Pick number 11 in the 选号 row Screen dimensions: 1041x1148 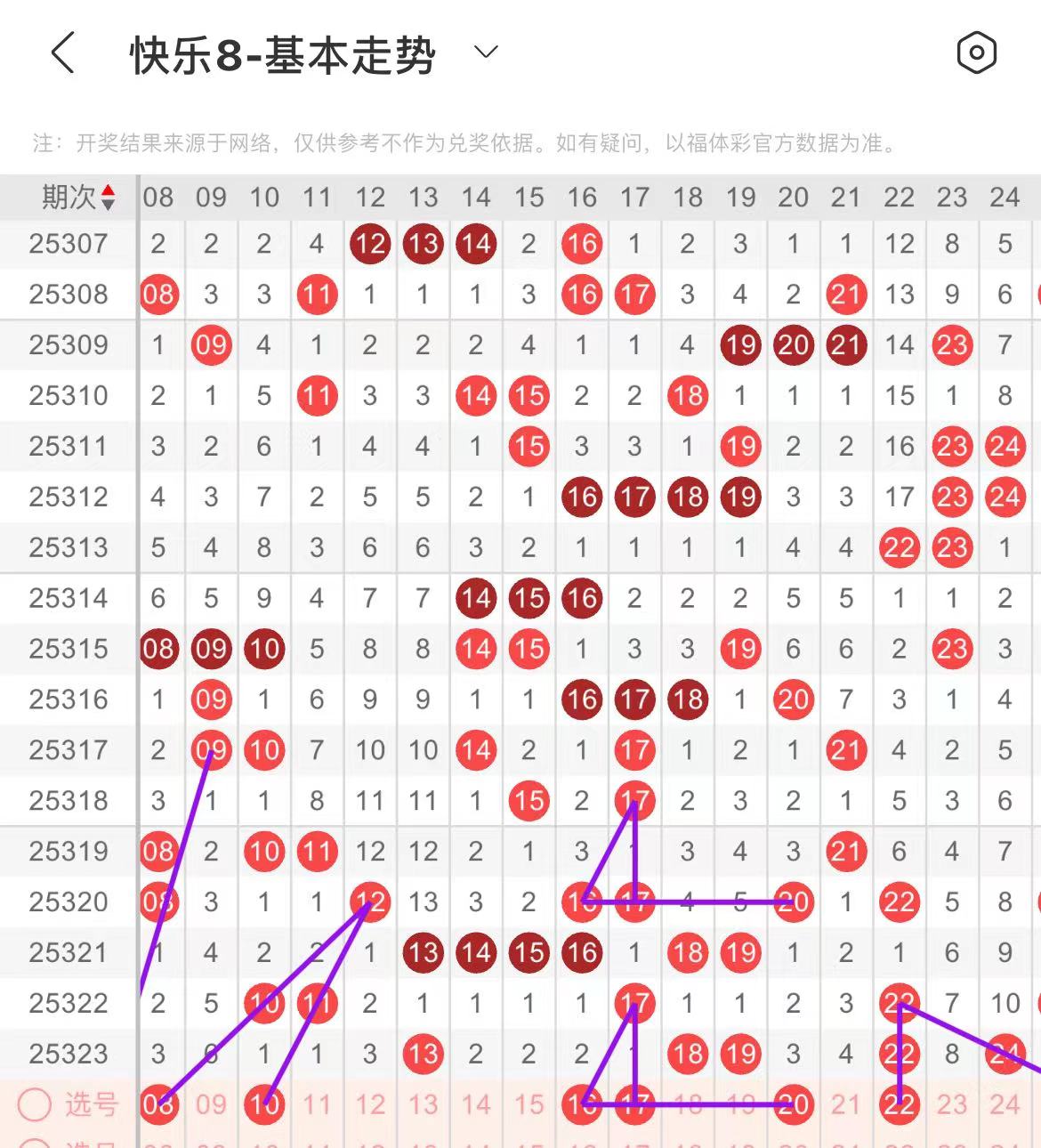[x=317, y=1104]
